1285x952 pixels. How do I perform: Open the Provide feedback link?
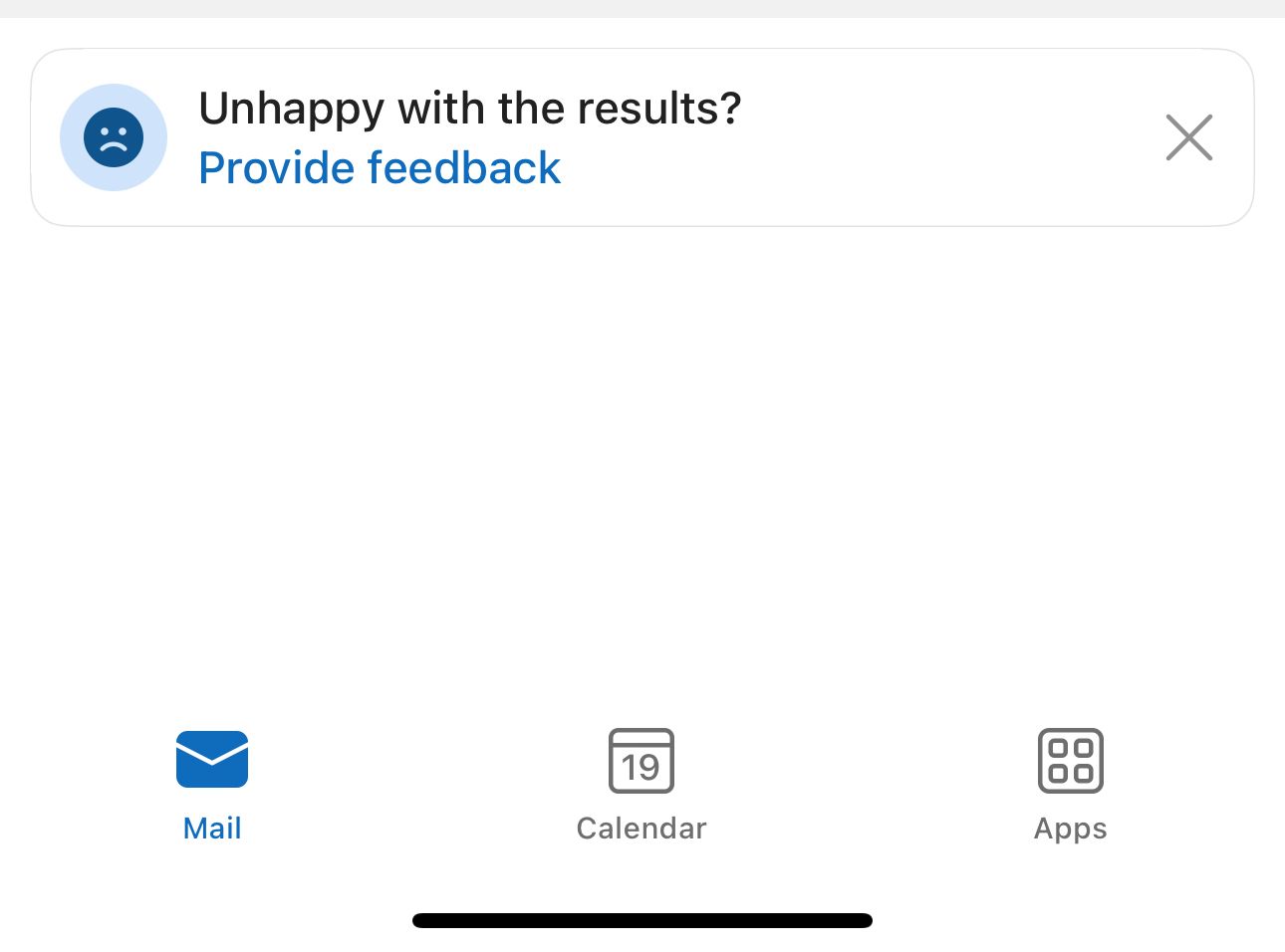[x=380, y=168]
